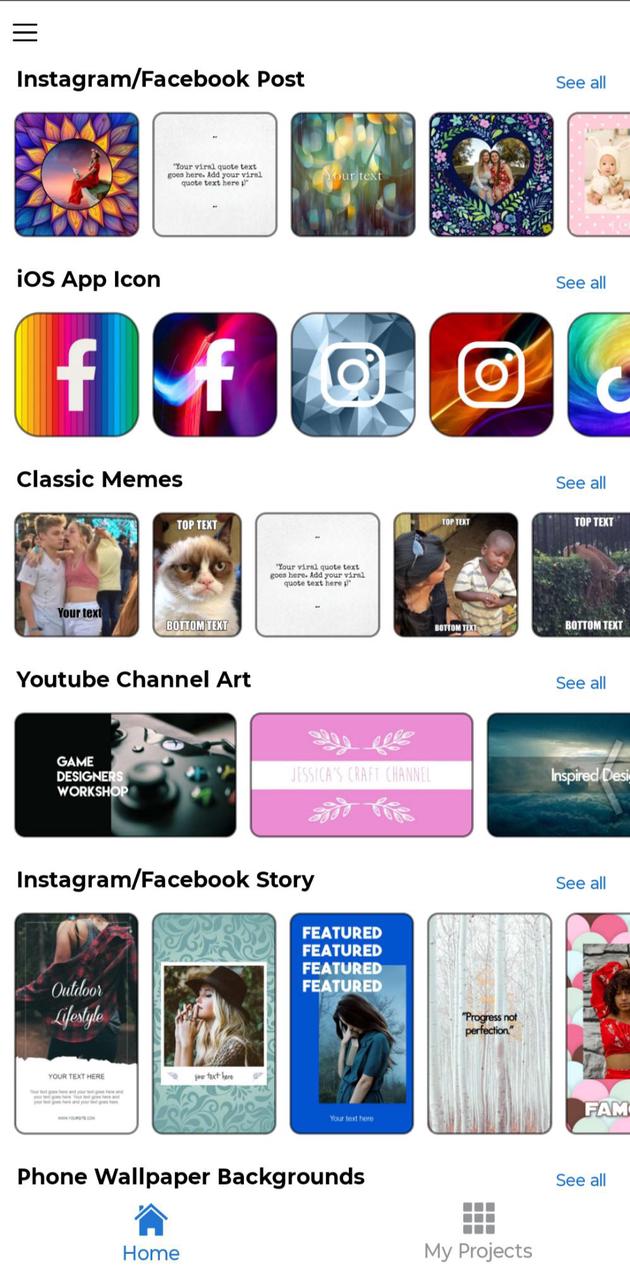
Task: Select Jessica's Craft Channel banner template
Action: tap(361, 775)
